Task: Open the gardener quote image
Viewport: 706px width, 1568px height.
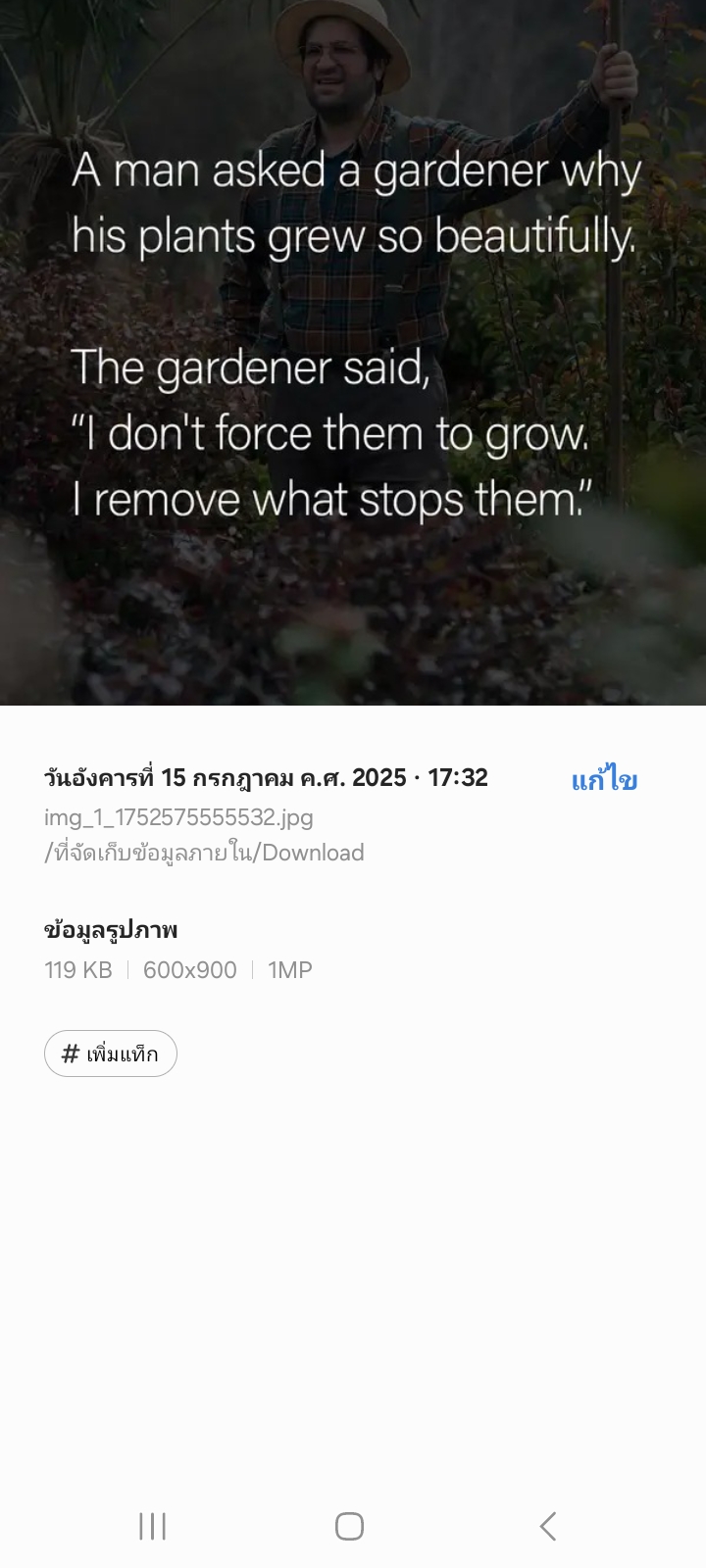Action: tap(353, 353)
